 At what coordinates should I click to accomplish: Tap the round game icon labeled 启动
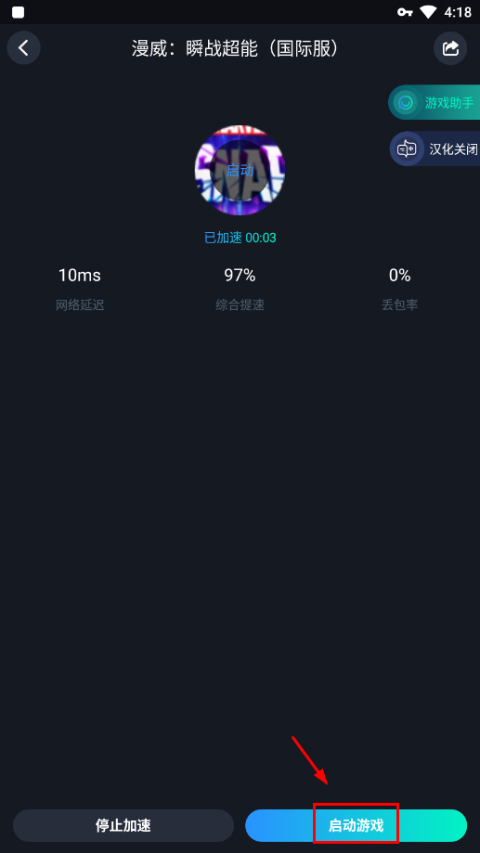coord(240,170)
